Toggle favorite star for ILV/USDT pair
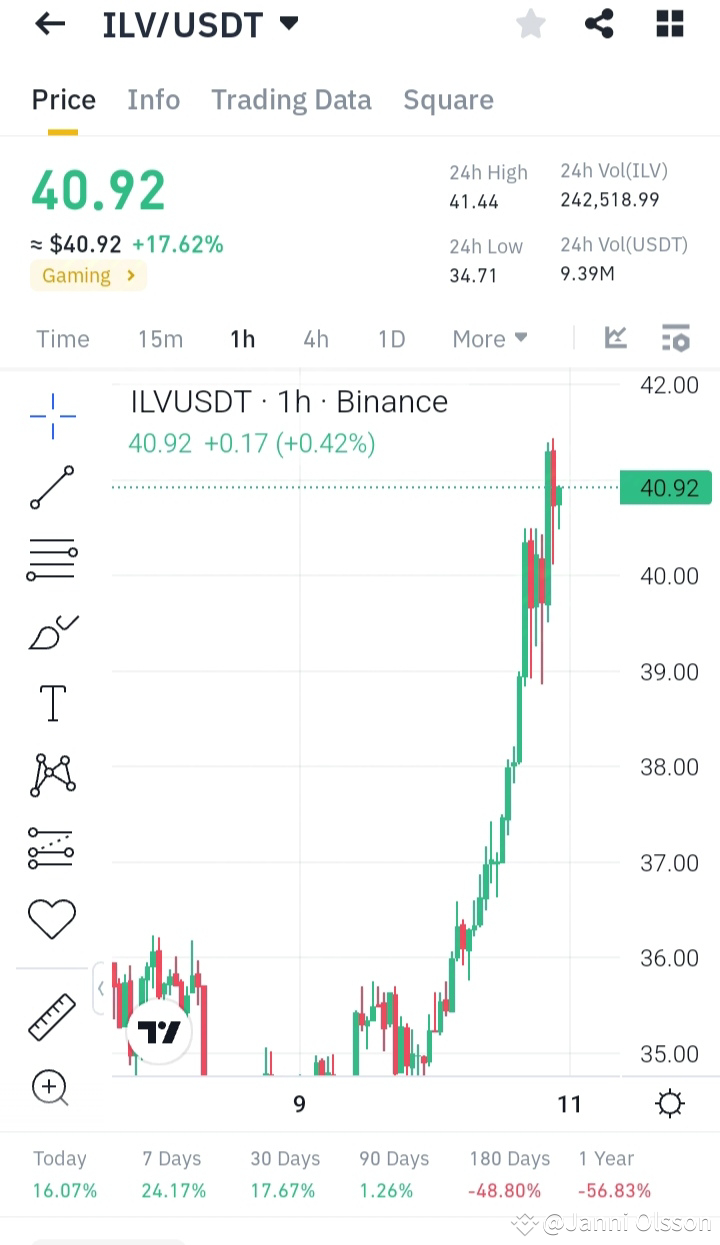 530,23
